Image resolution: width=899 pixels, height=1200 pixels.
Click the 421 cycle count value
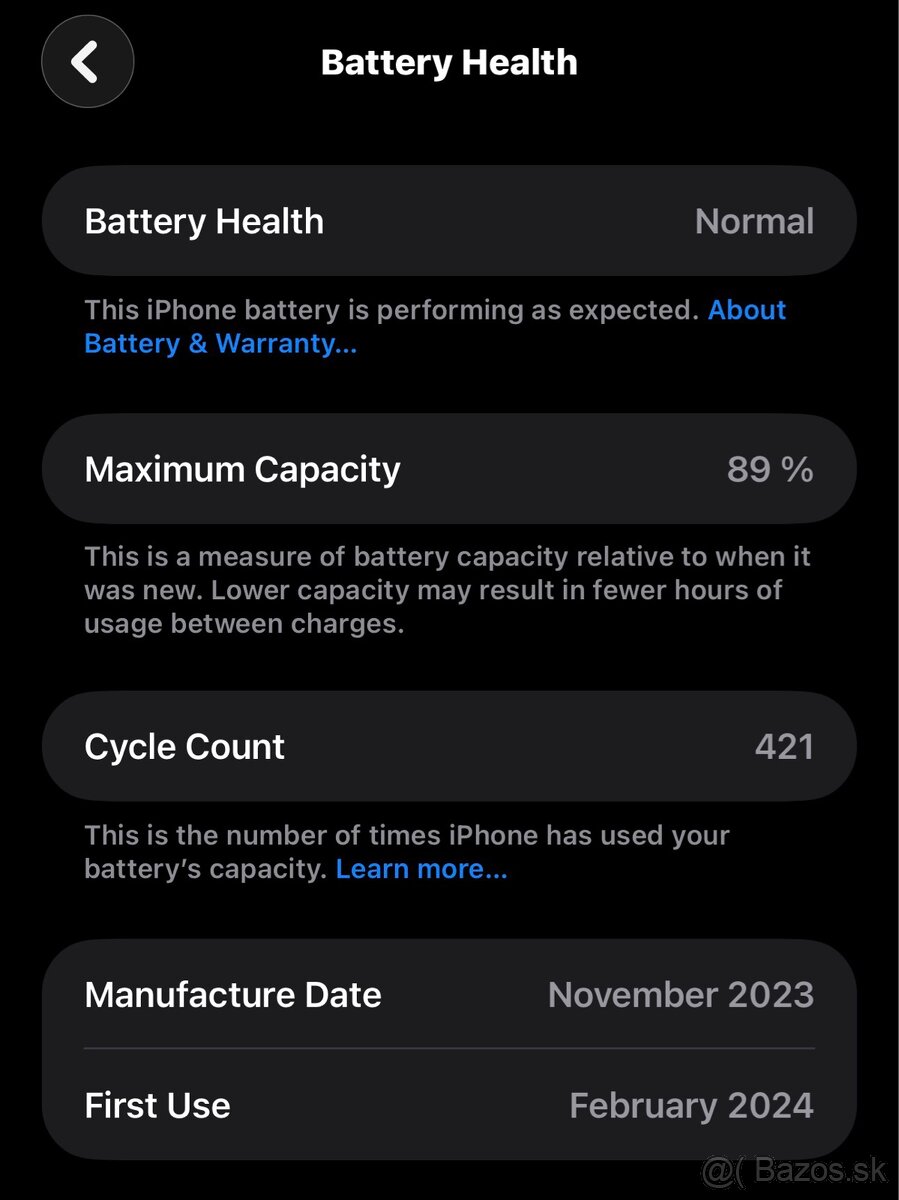pos(783,745)
